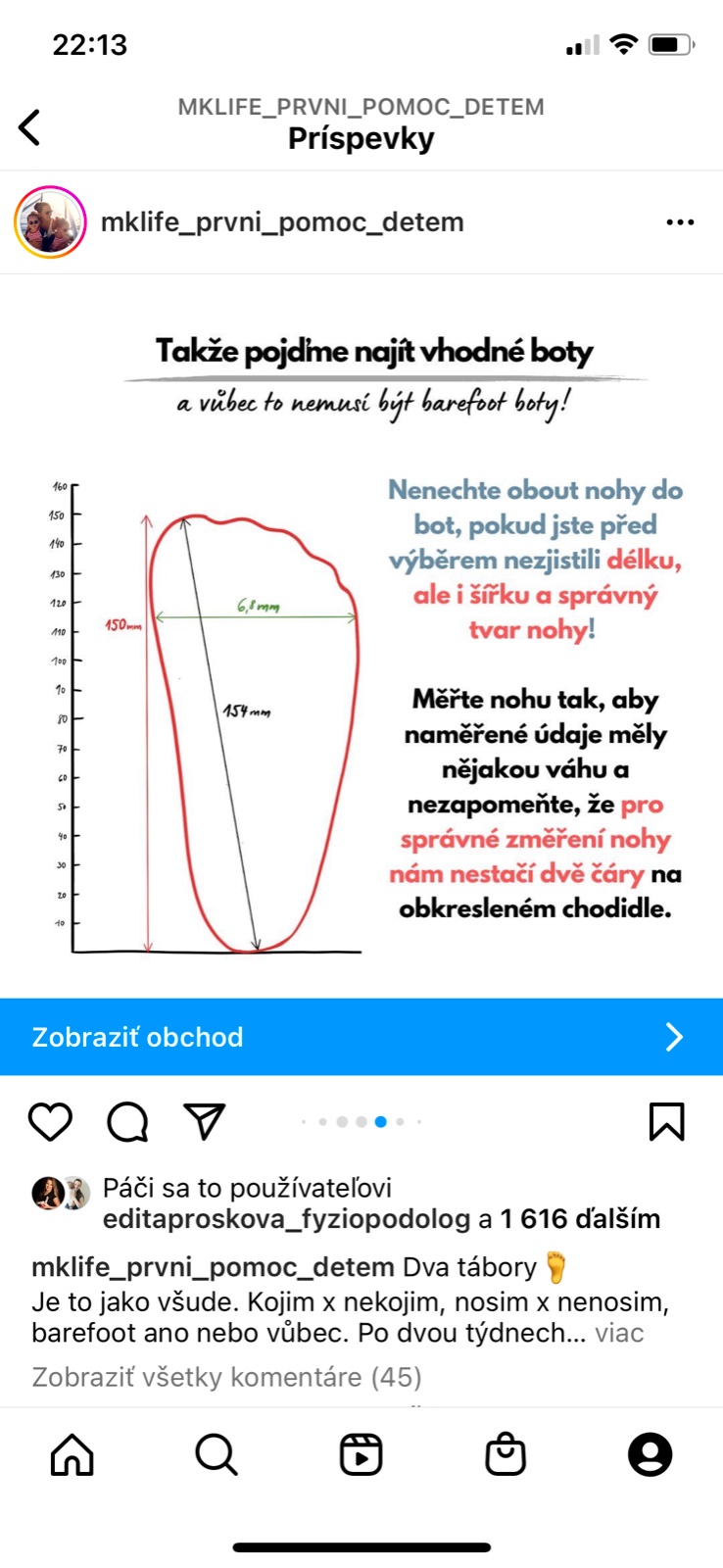The image size is (723, 1568).
Task: Switch to the Search tab
Action: [x=217, y=1455]
